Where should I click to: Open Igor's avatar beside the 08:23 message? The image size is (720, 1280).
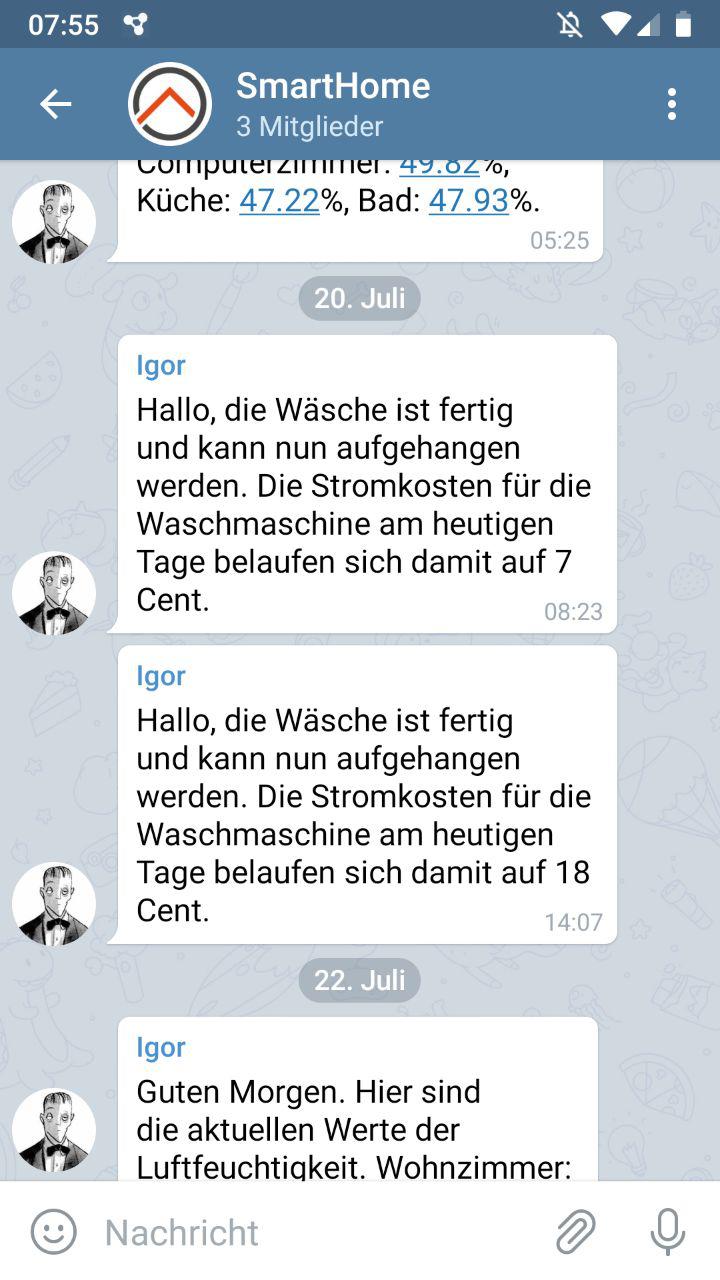54,593
